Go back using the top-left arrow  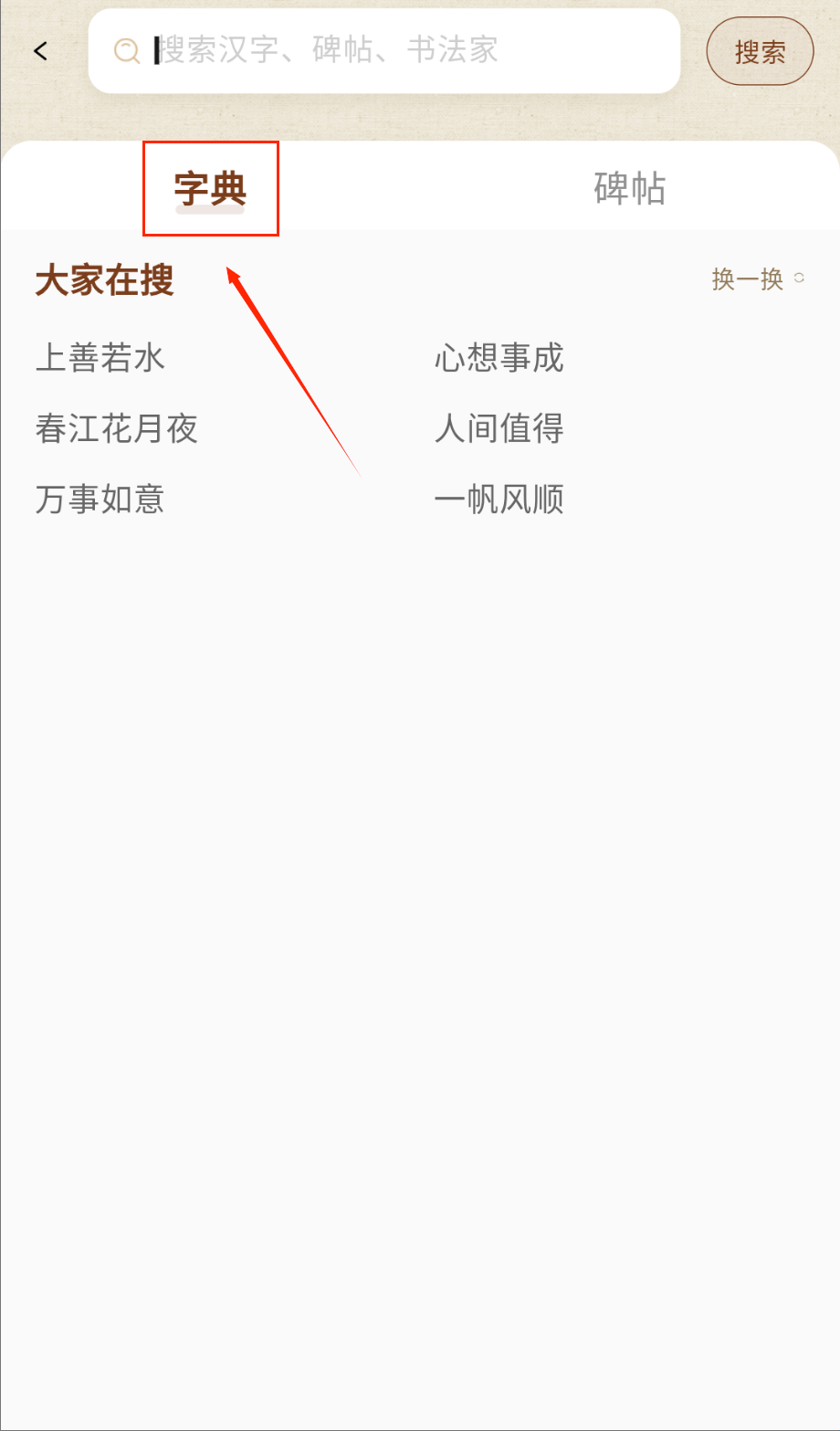[x=40, y=51]
